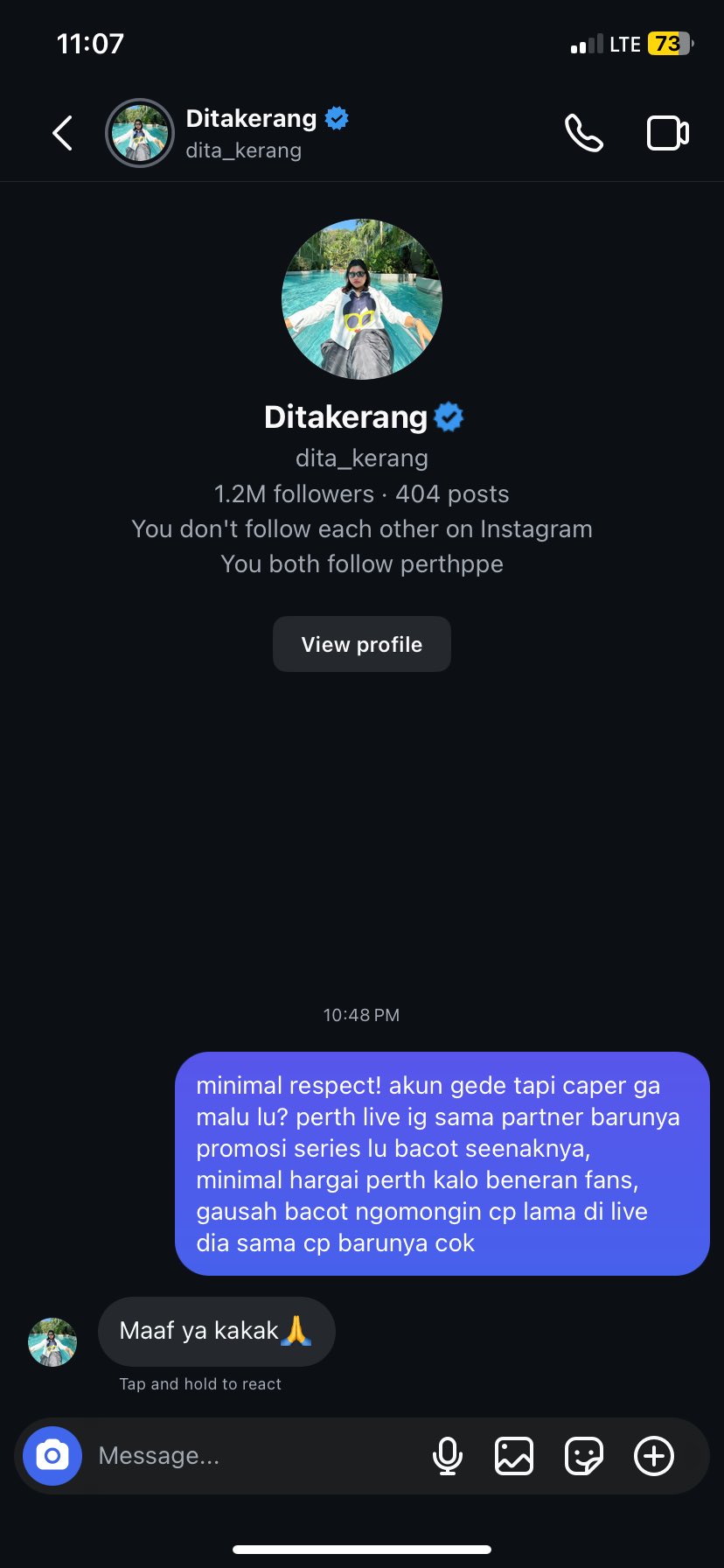724x1568 pixels.
Task: Start a voice call with Ditakerang
Action: point(584,133)
